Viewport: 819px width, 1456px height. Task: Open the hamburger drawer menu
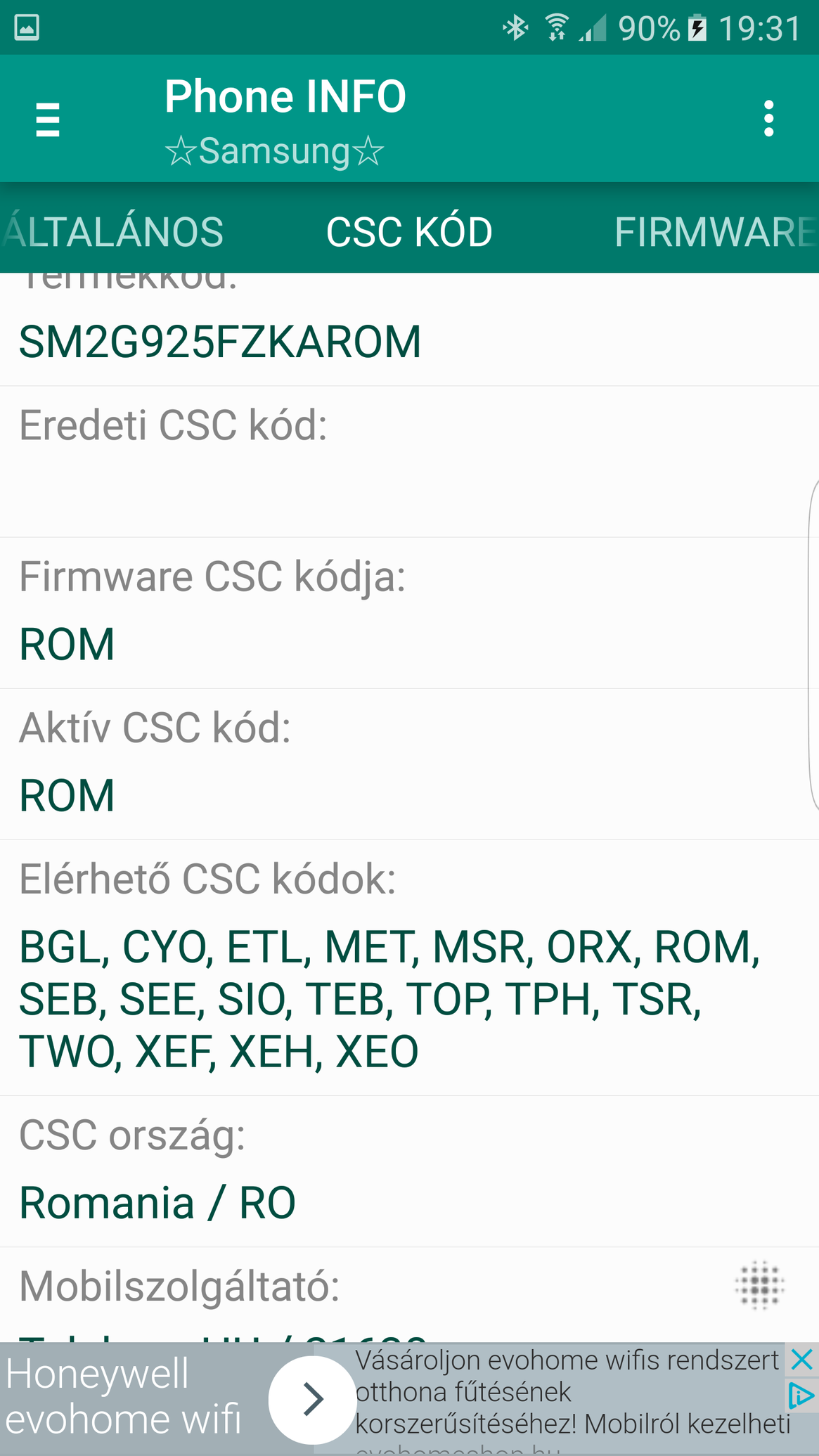pos(48,119)
